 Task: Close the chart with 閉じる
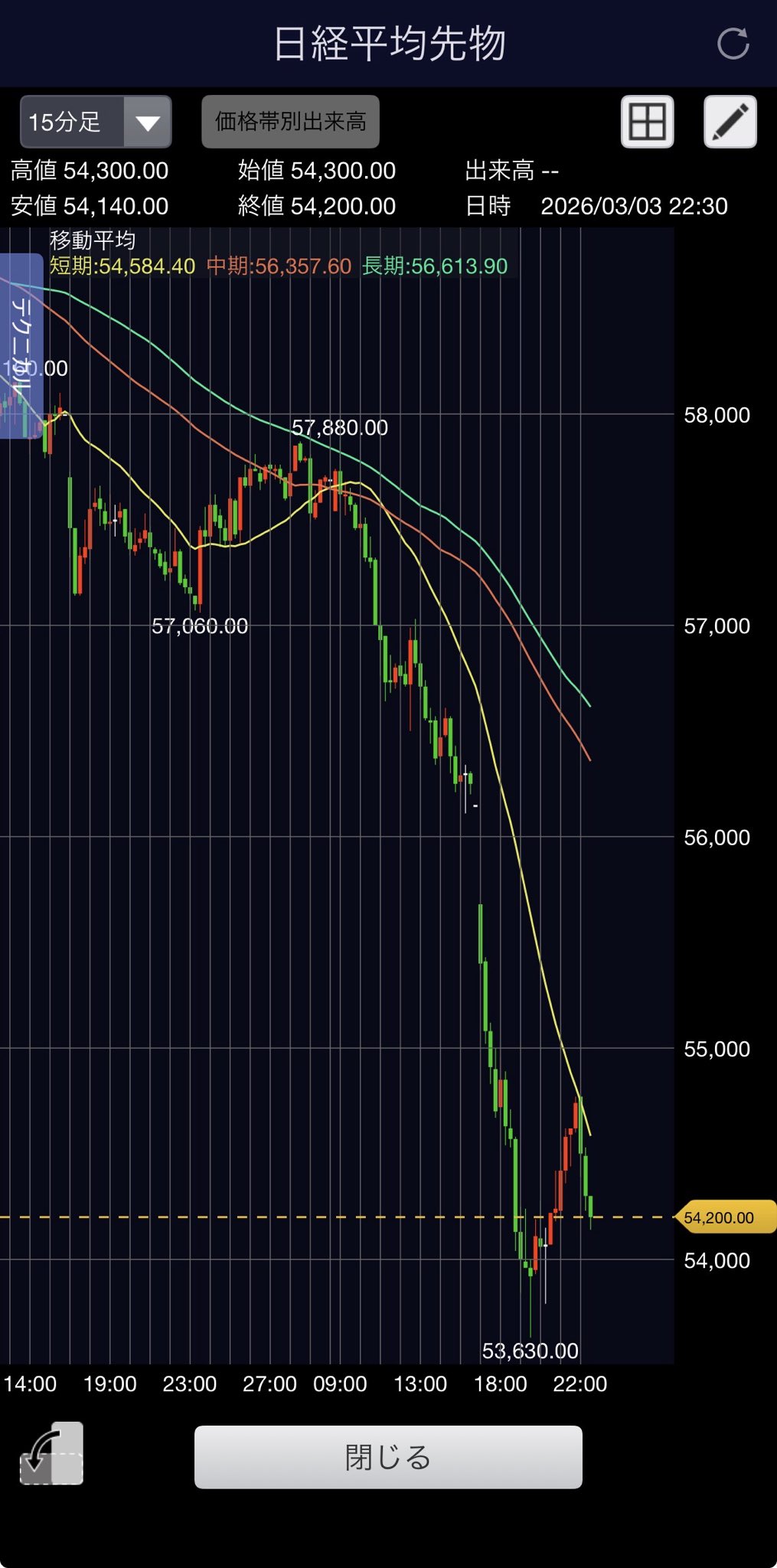(388, 1457)
